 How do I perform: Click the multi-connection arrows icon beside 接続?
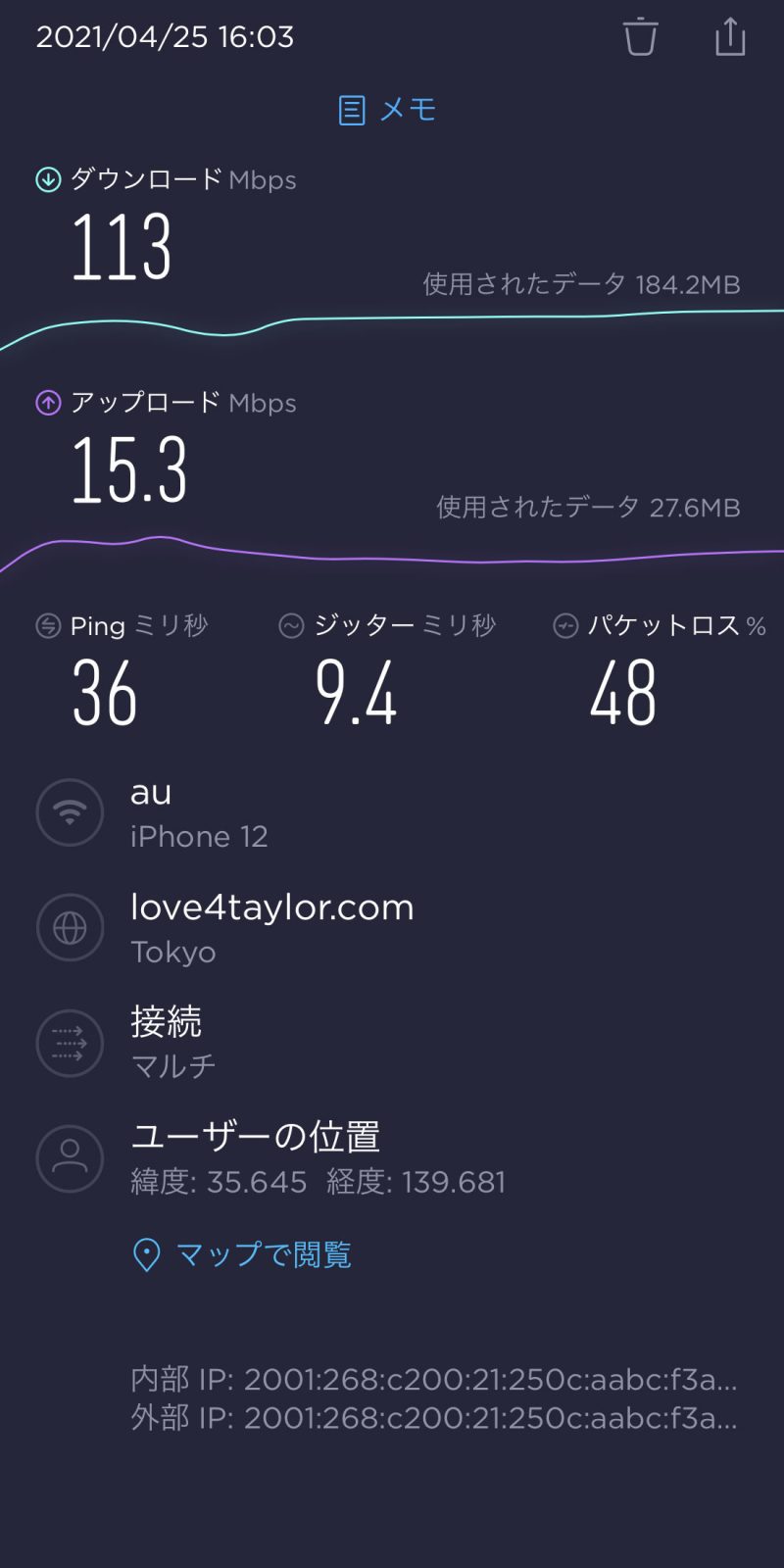pyautogui.click(x=70, y=1043)
